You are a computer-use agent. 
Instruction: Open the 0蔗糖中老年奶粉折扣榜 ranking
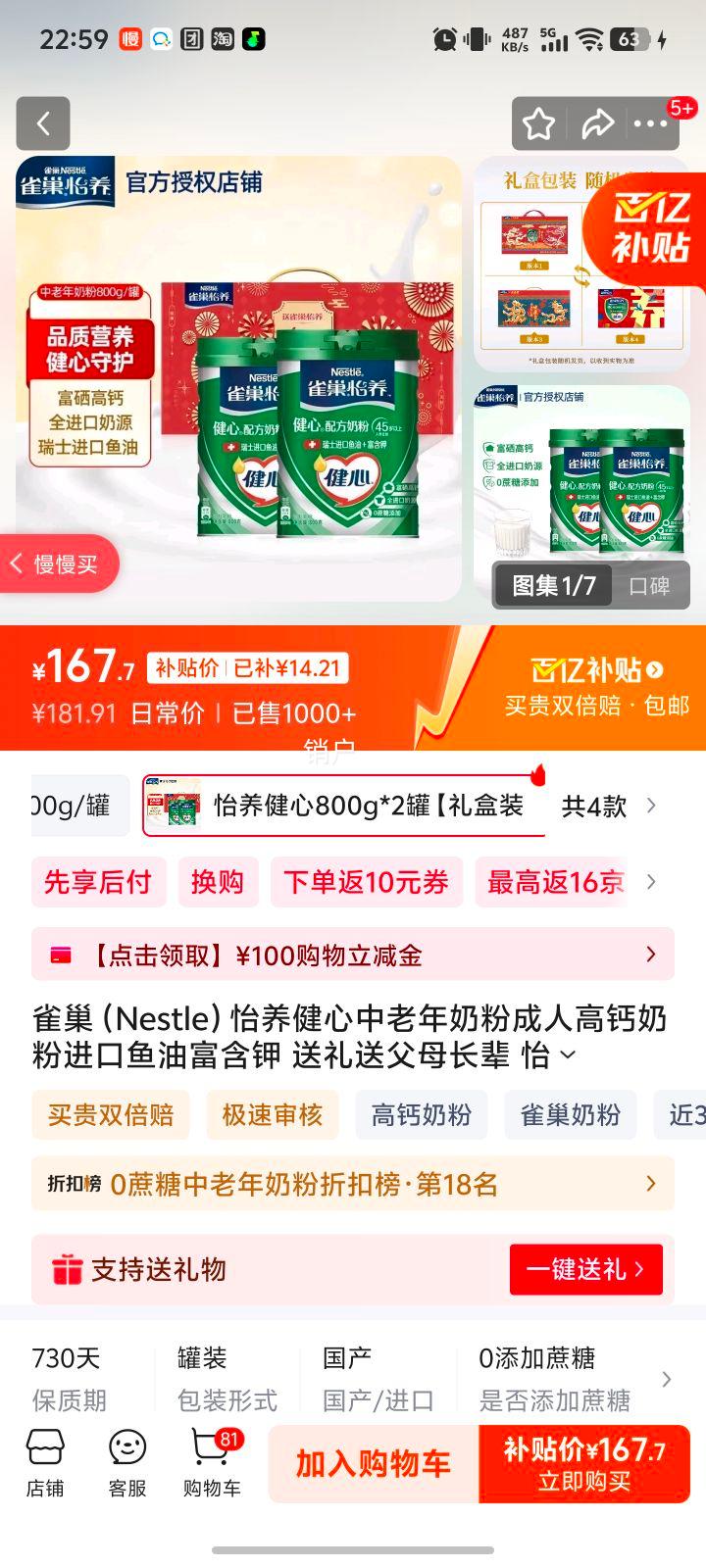click(353, 1184)
